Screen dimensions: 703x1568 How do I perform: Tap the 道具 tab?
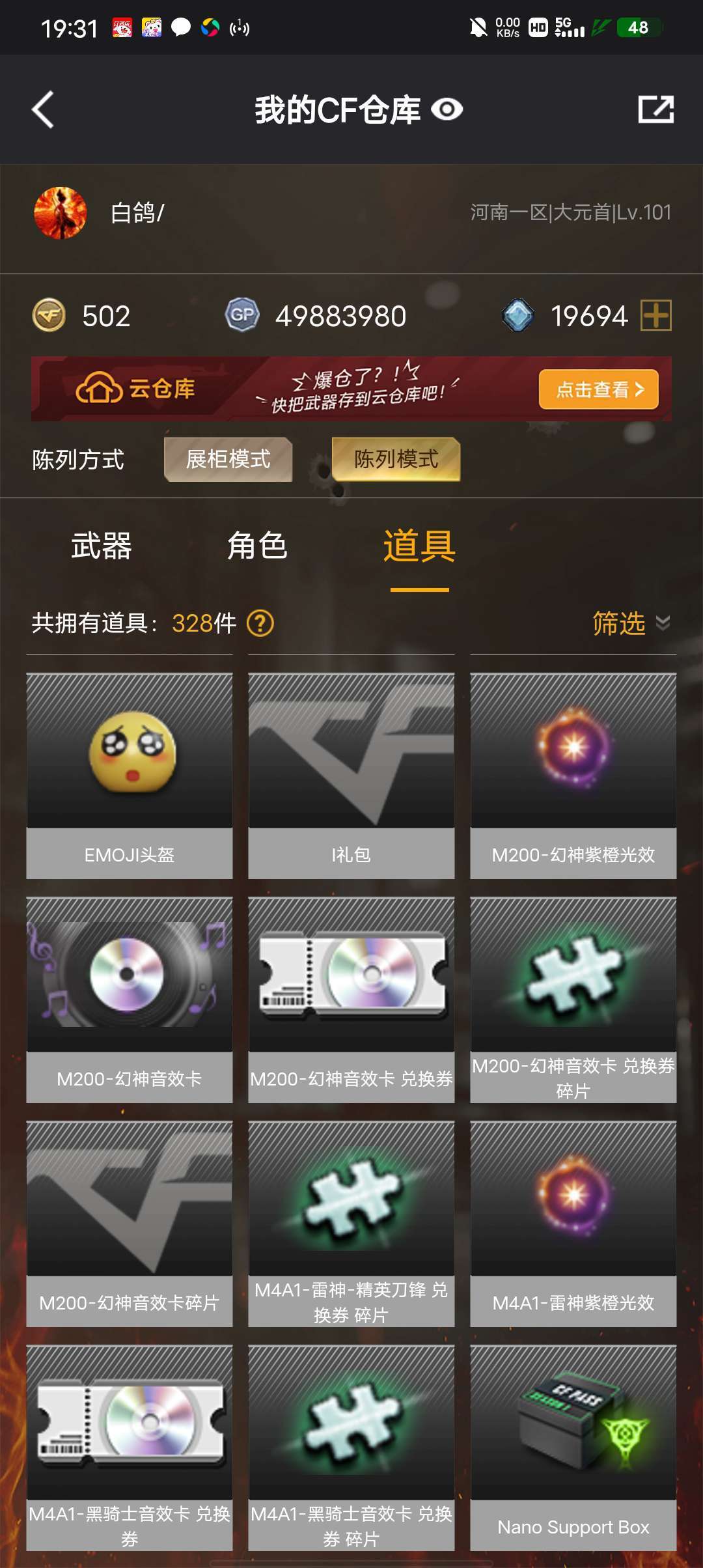click(419, 546)
